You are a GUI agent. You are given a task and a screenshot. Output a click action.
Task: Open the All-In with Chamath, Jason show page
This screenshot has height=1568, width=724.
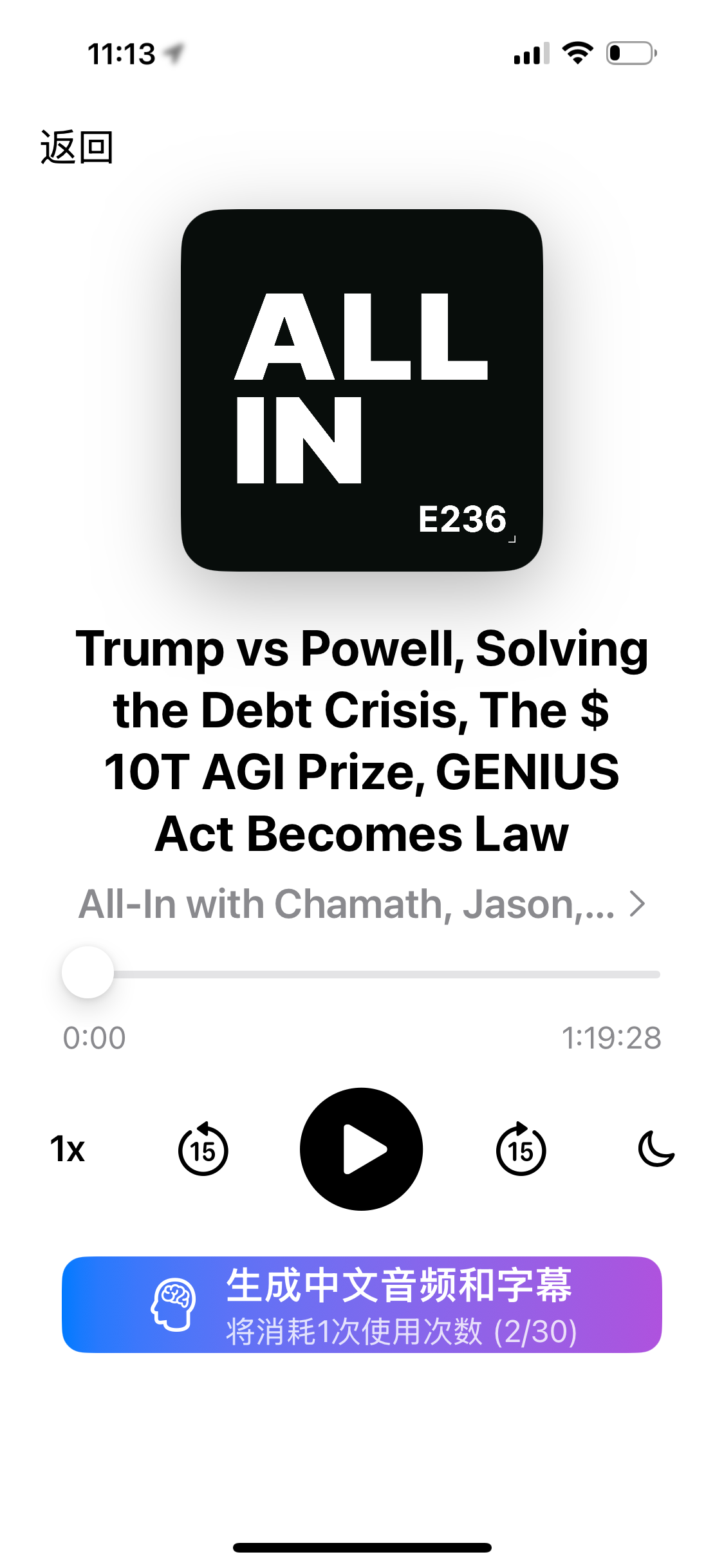coord(362,904)
